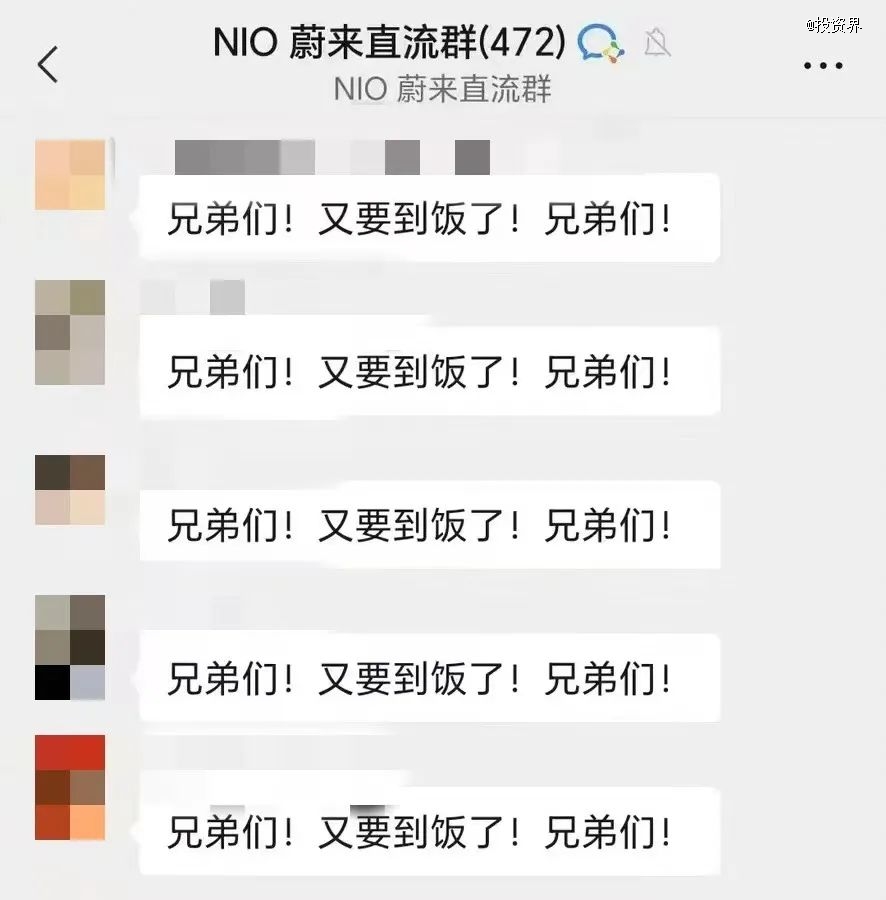Open the pale peach avatar's profile
Viewport: 886px width, 900px height.
70,174
